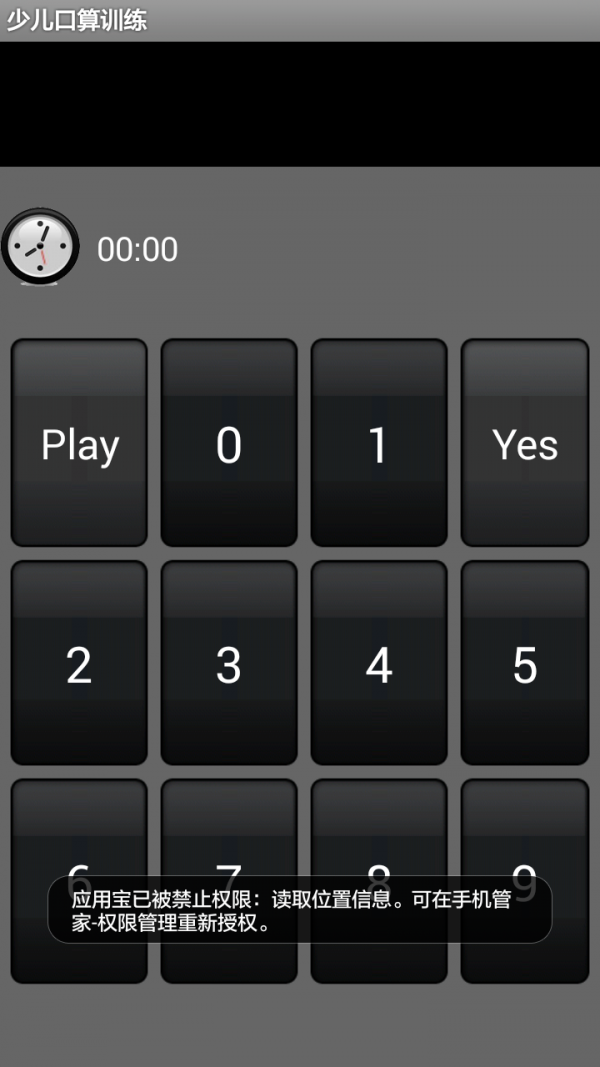Hit the number 5 key
The image size is (600, 1067).
pos(525,663)
